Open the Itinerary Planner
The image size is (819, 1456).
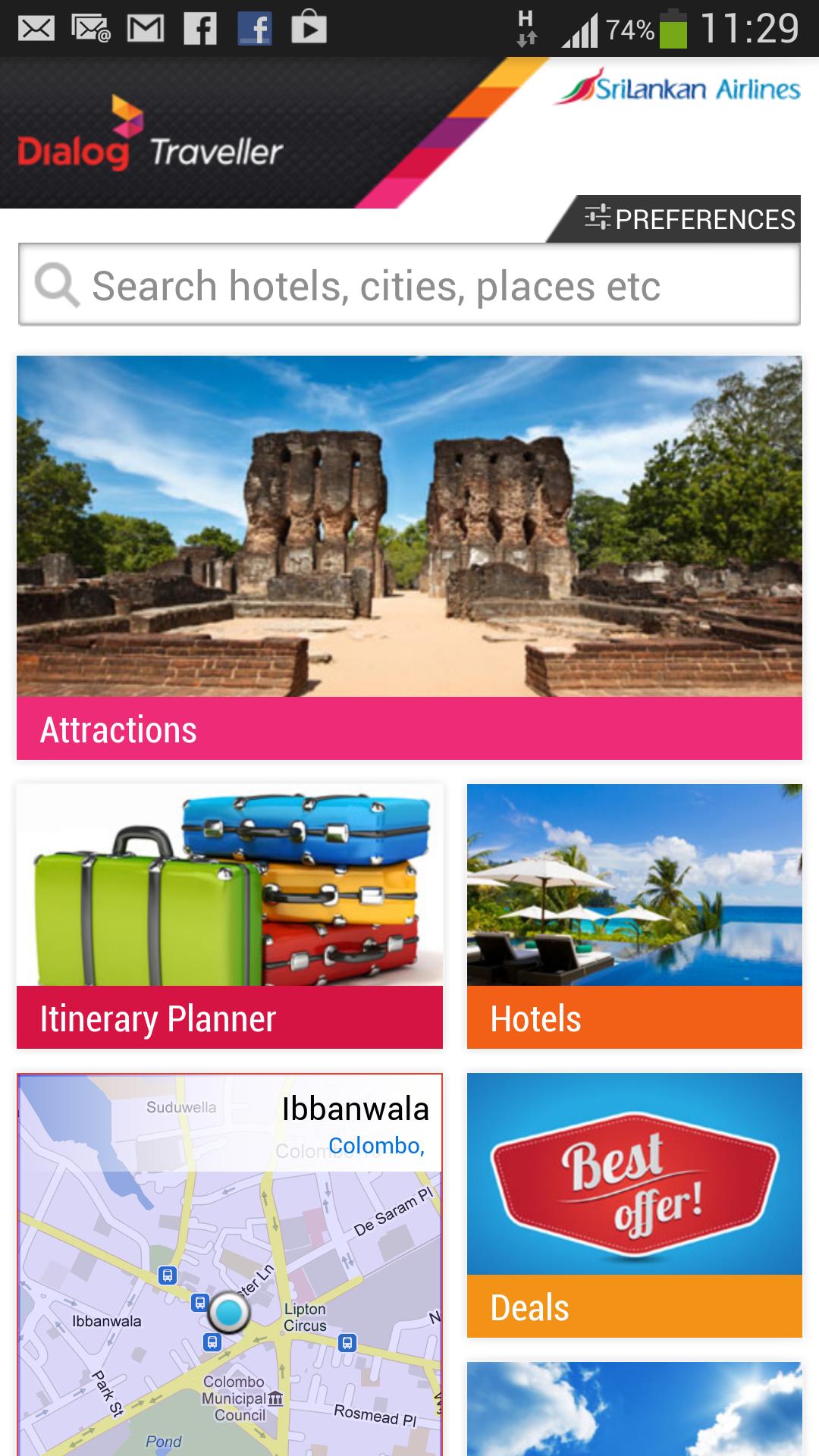point(228,910)
